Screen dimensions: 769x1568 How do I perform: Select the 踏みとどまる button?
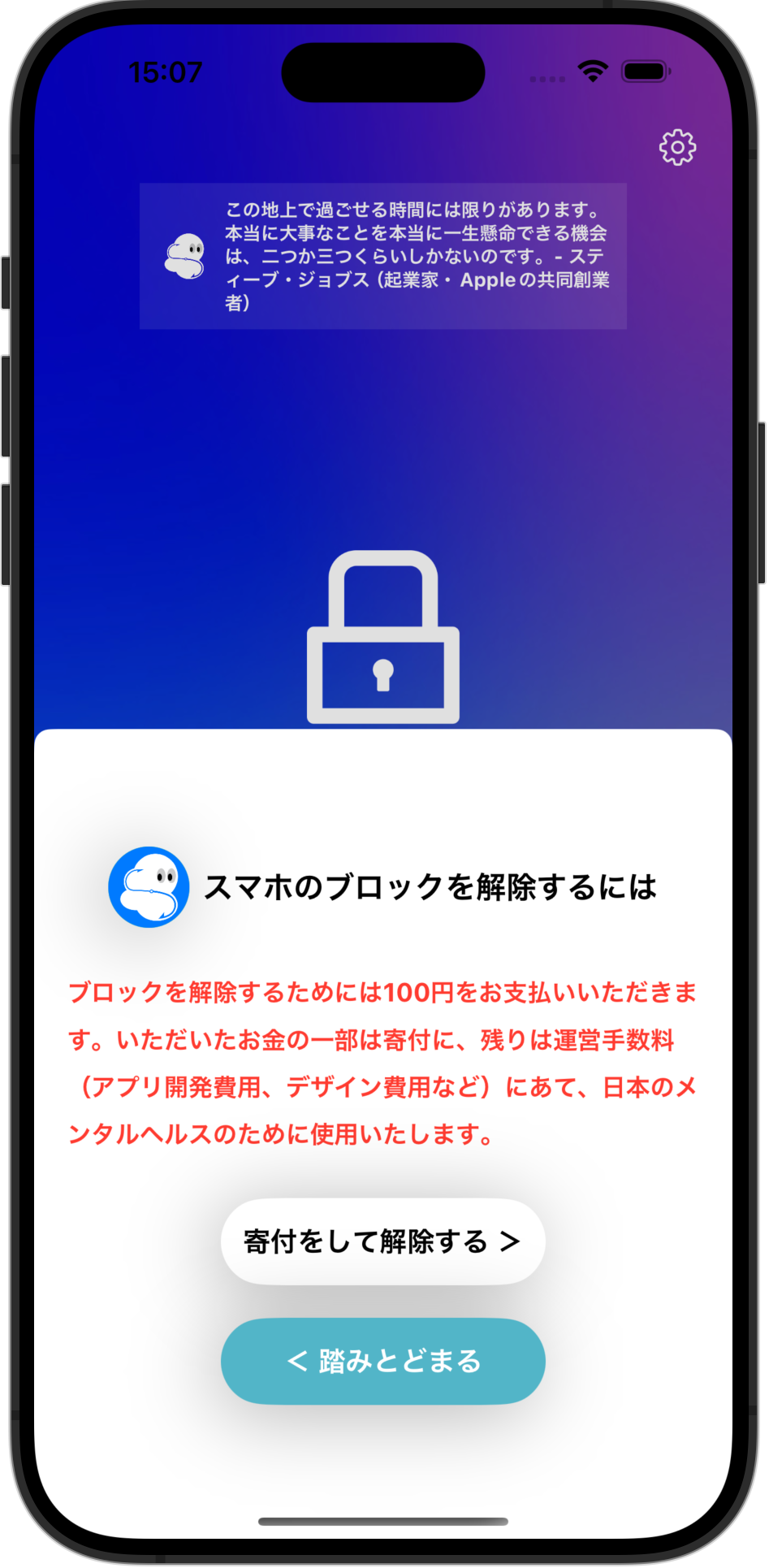click(x=382, y=1361)
